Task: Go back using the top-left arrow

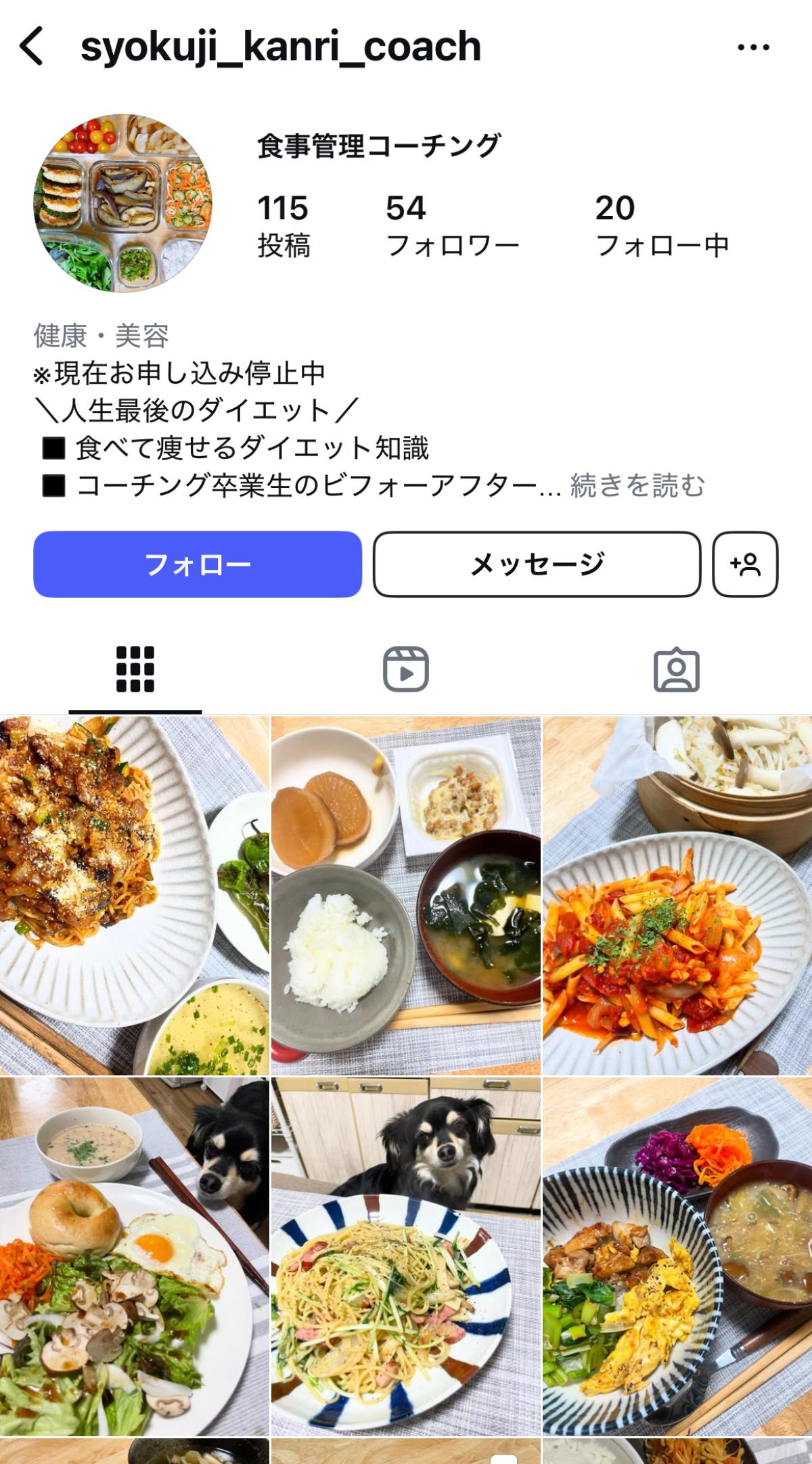Action: 31,47
